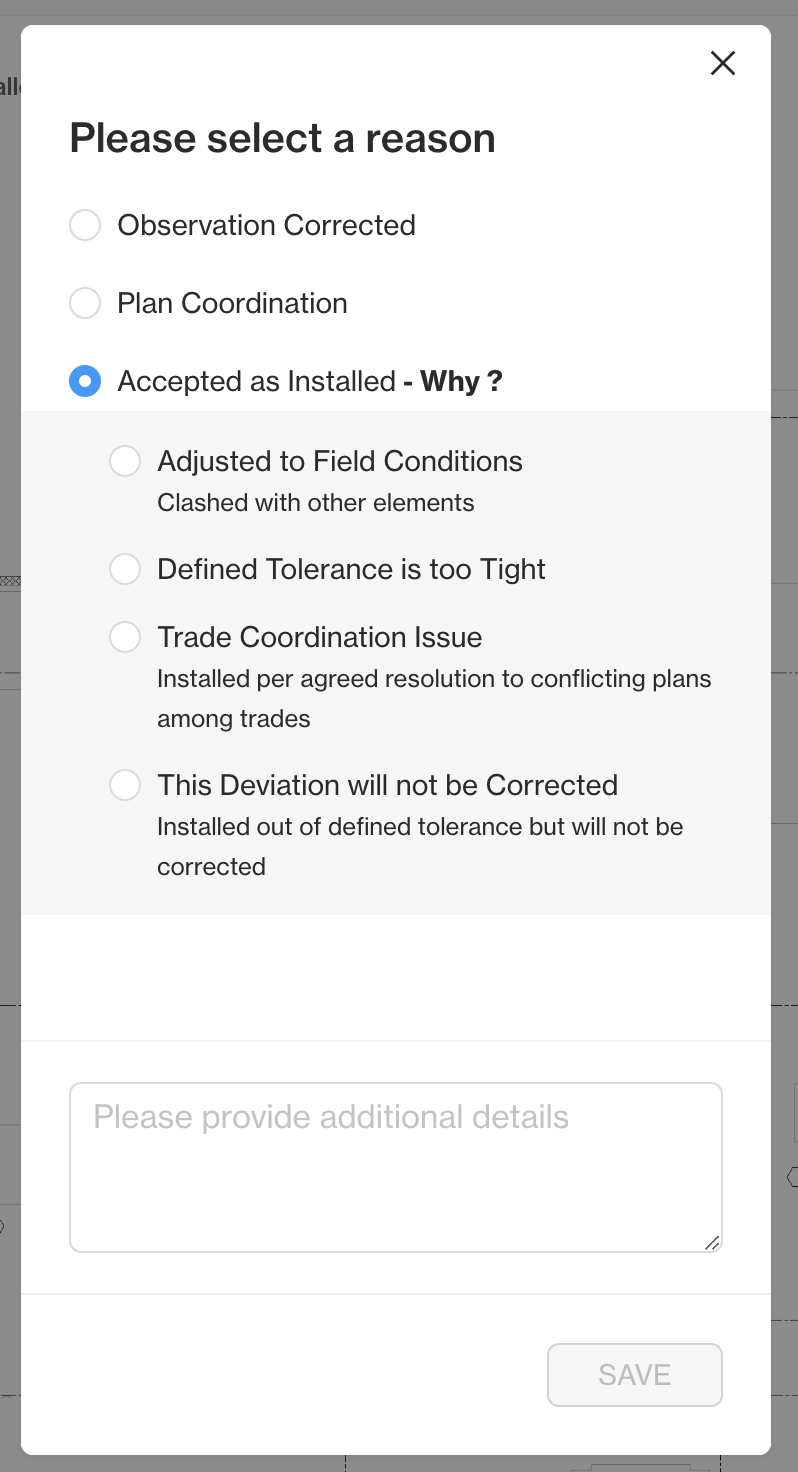Viewport: 798px width, 1472px height.
Task: Close the reason selection dialog
Action: pyautogui.click(x=723, y=63)
